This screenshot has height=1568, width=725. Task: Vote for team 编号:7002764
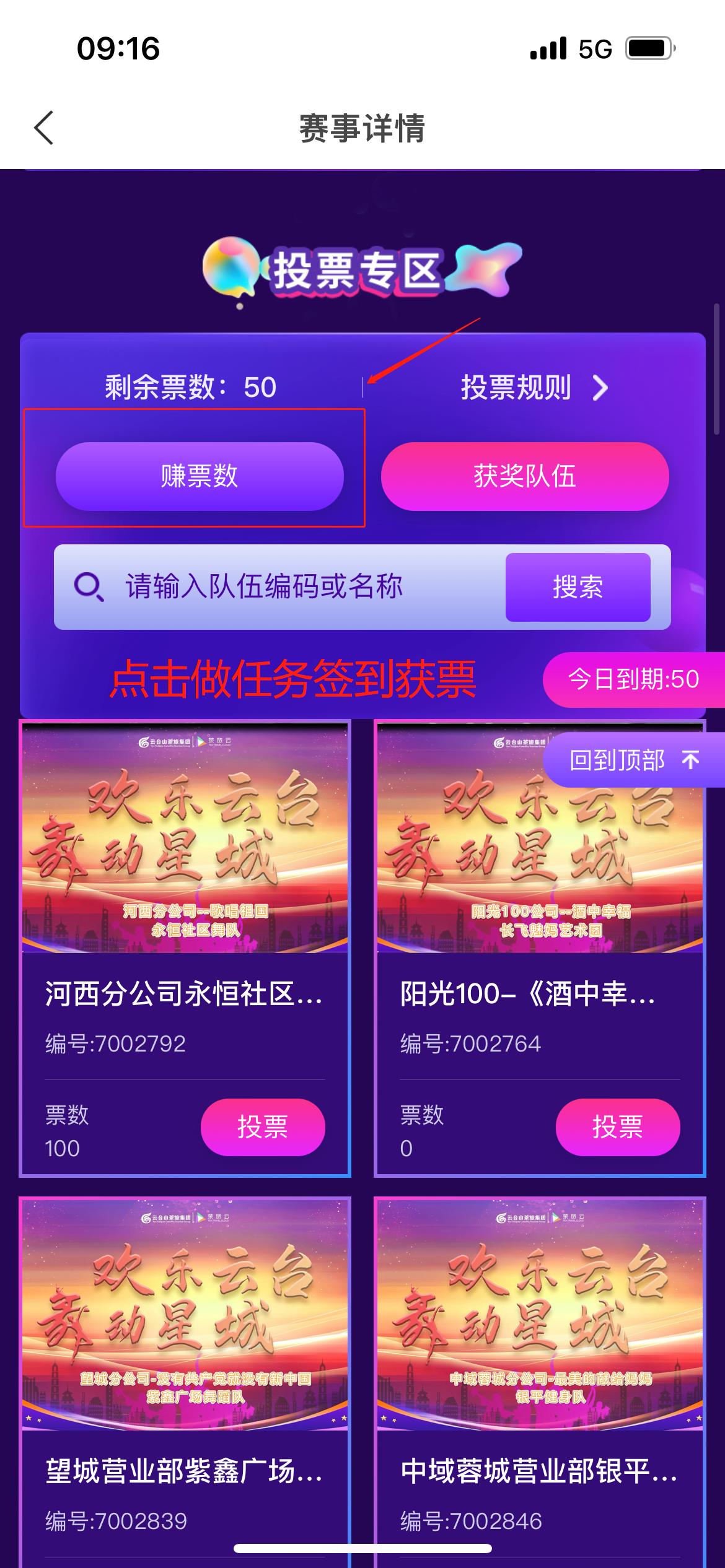point(617,1127)
